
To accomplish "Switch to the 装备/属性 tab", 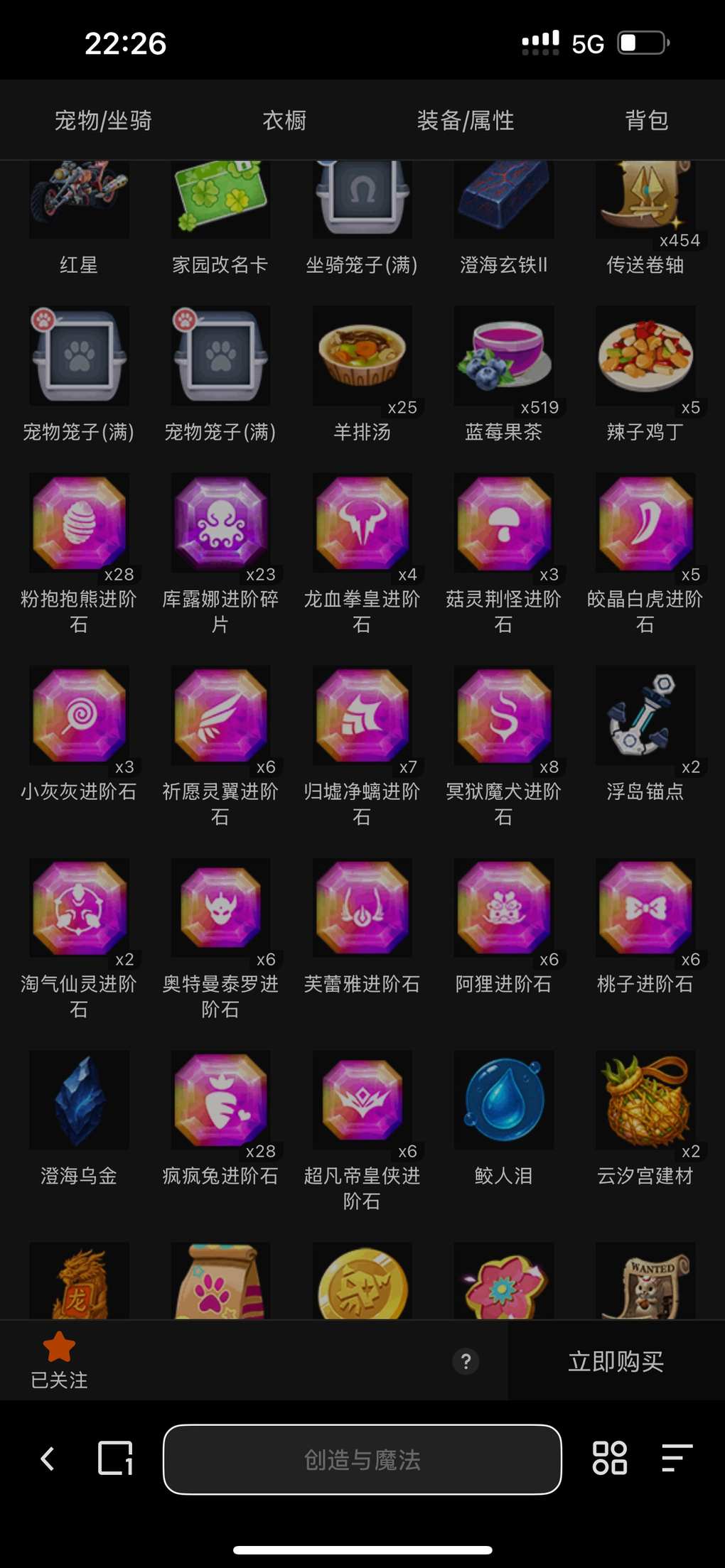I will click(x=465, y=121).
